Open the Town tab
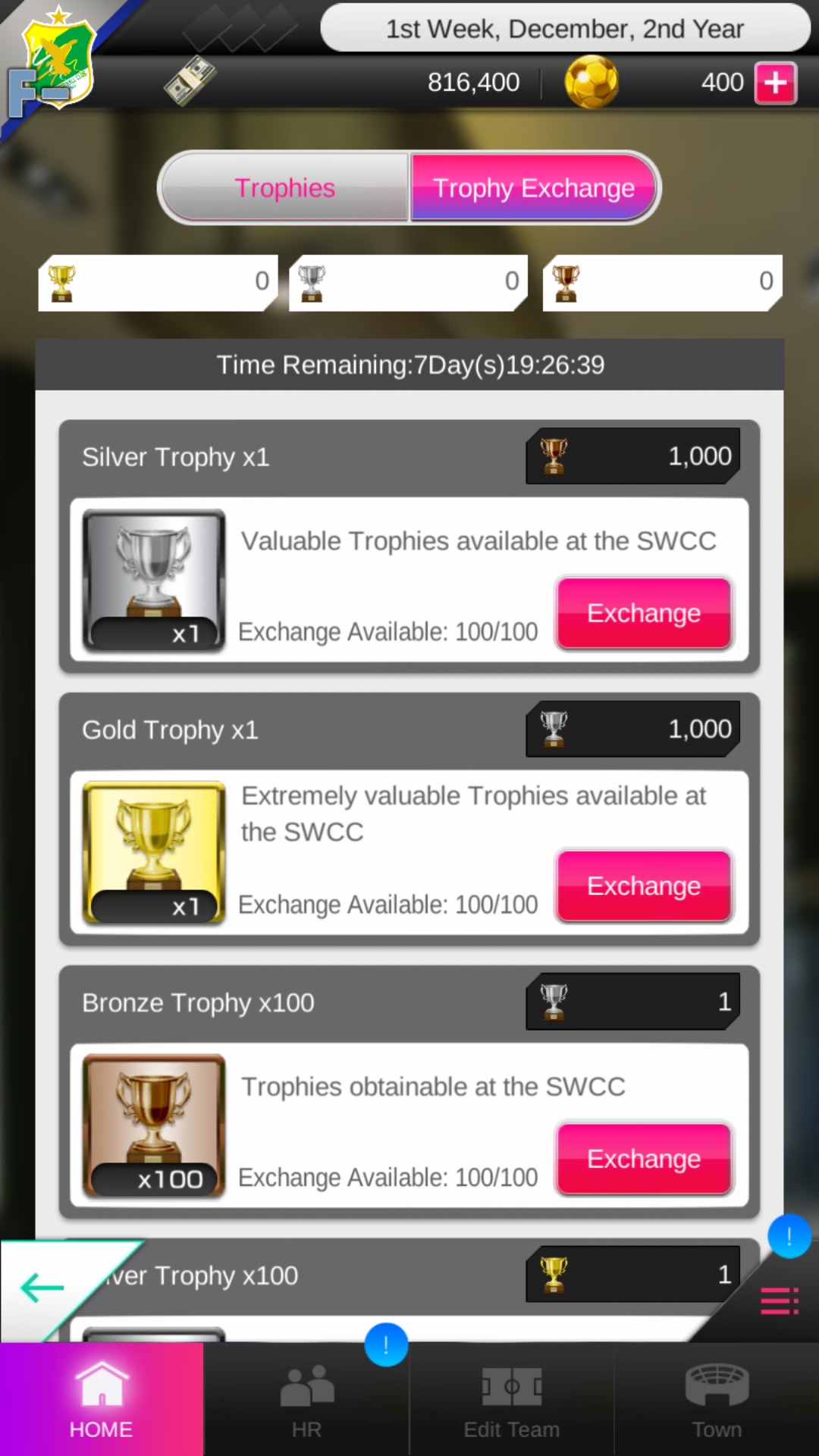819x1456 pixels. [717, 1400]
